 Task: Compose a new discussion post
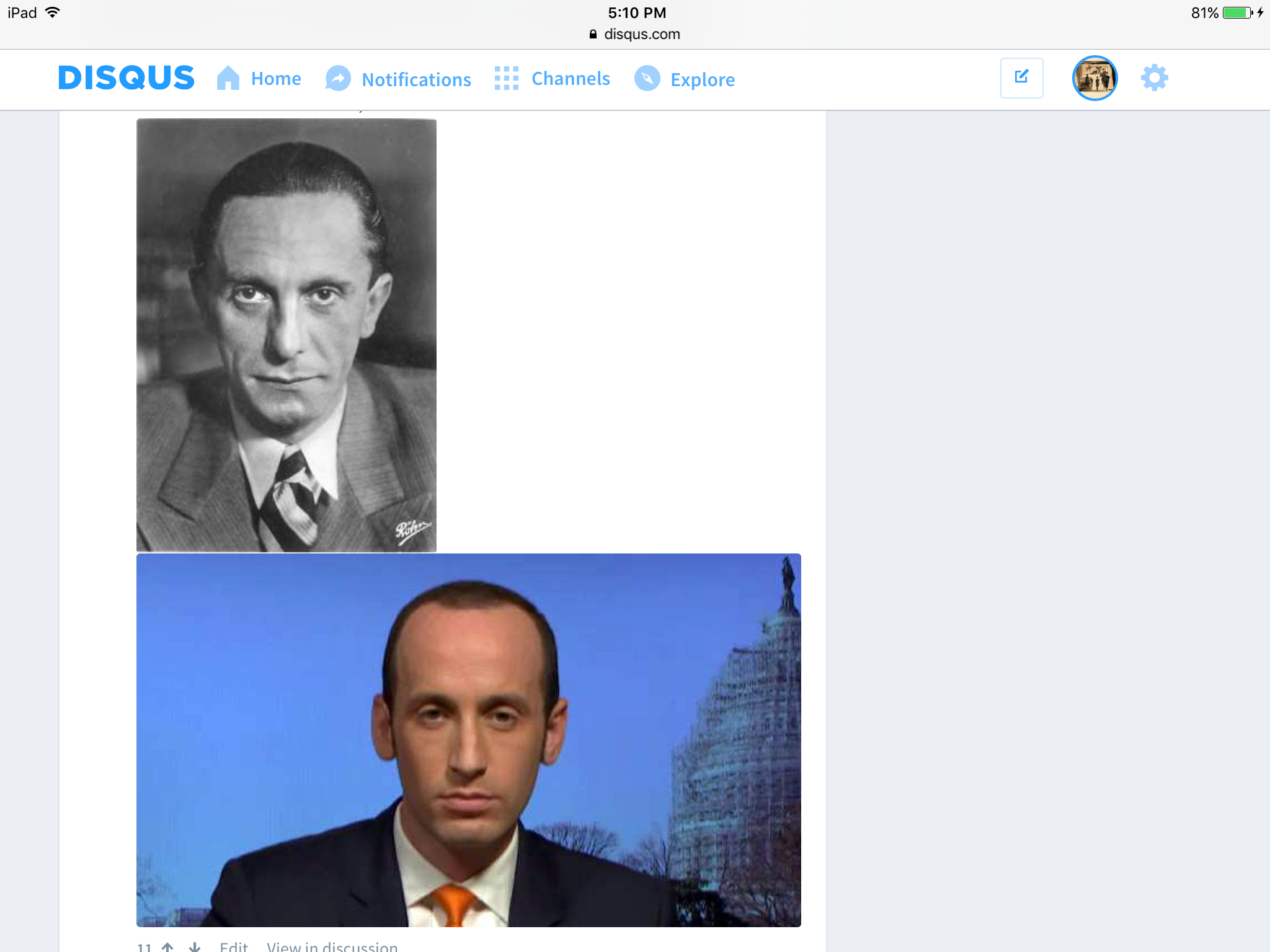click(1021, 77)
